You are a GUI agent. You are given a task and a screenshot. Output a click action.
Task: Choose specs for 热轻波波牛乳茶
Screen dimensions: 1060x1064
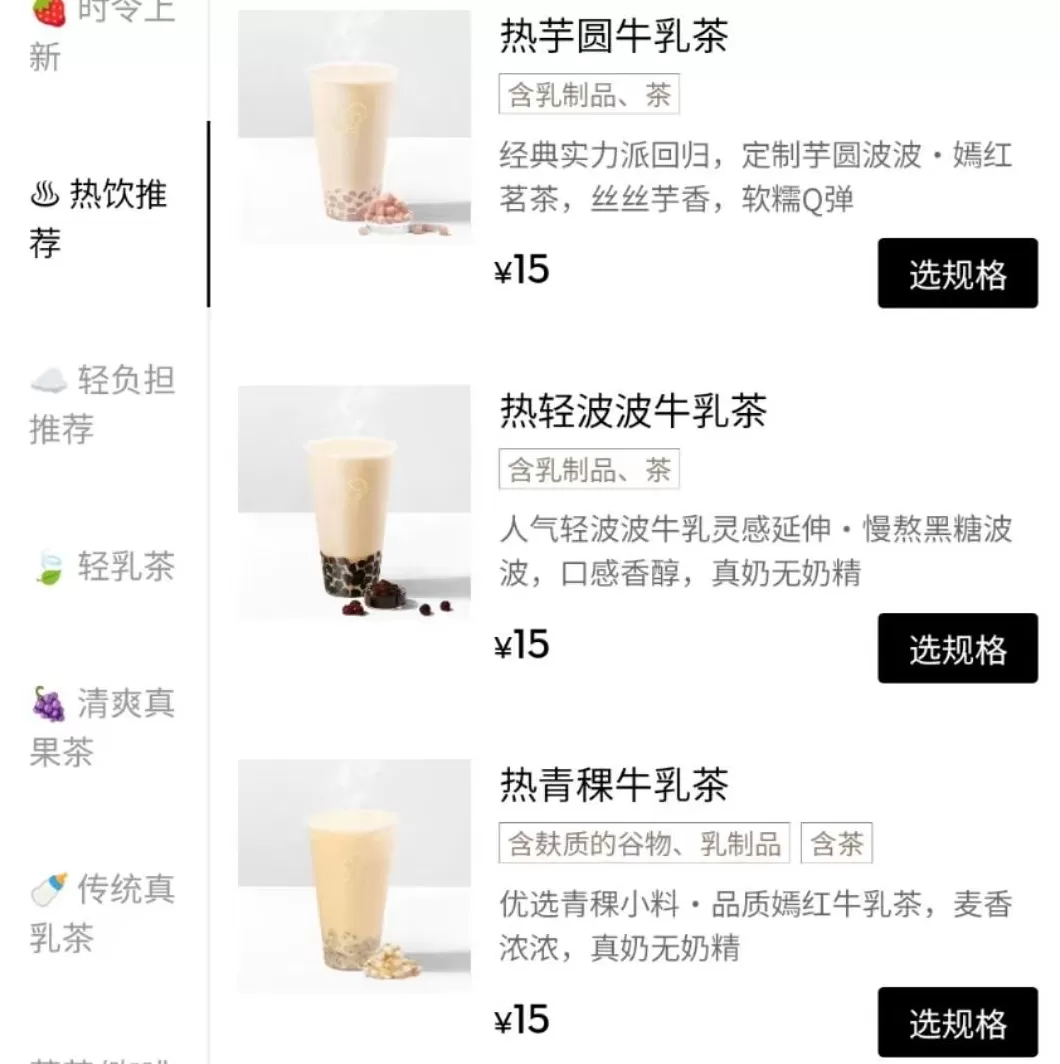[x=957, y=649]
